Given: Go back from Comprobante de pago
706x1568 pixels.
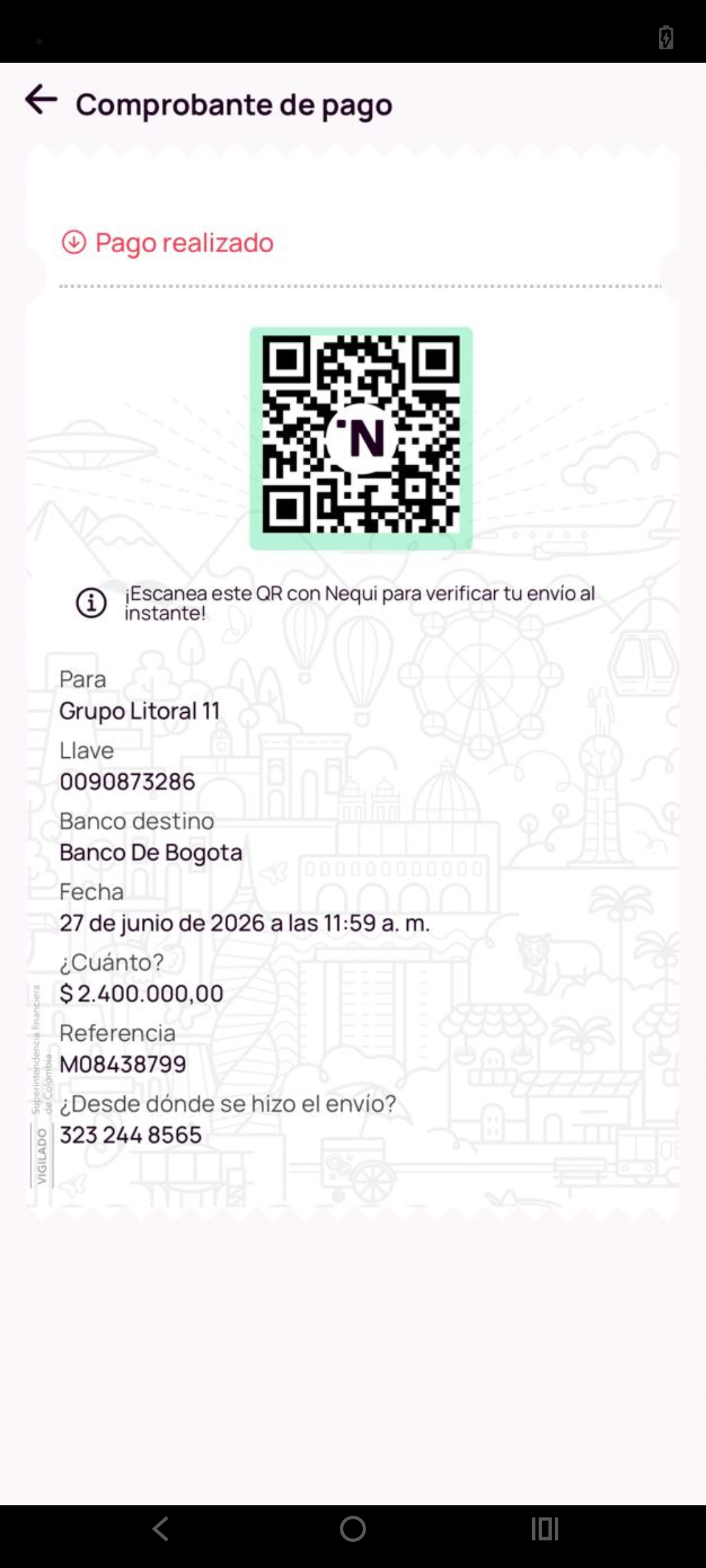Looking at the screenshot, I should click(x=41, y=100).
